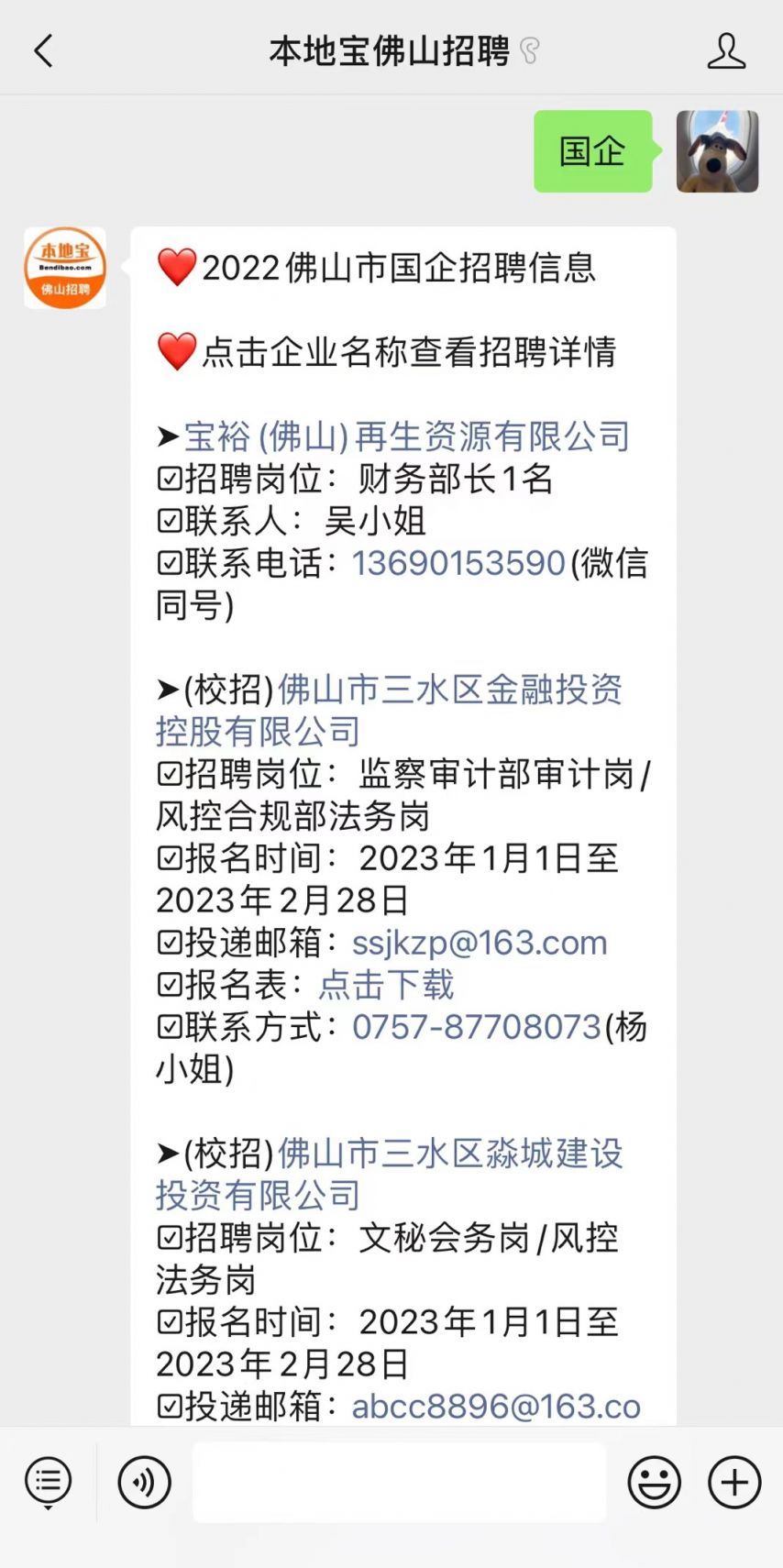Tap phone number 13690153590
This screenshot has width=783, height=1568.
458,563
